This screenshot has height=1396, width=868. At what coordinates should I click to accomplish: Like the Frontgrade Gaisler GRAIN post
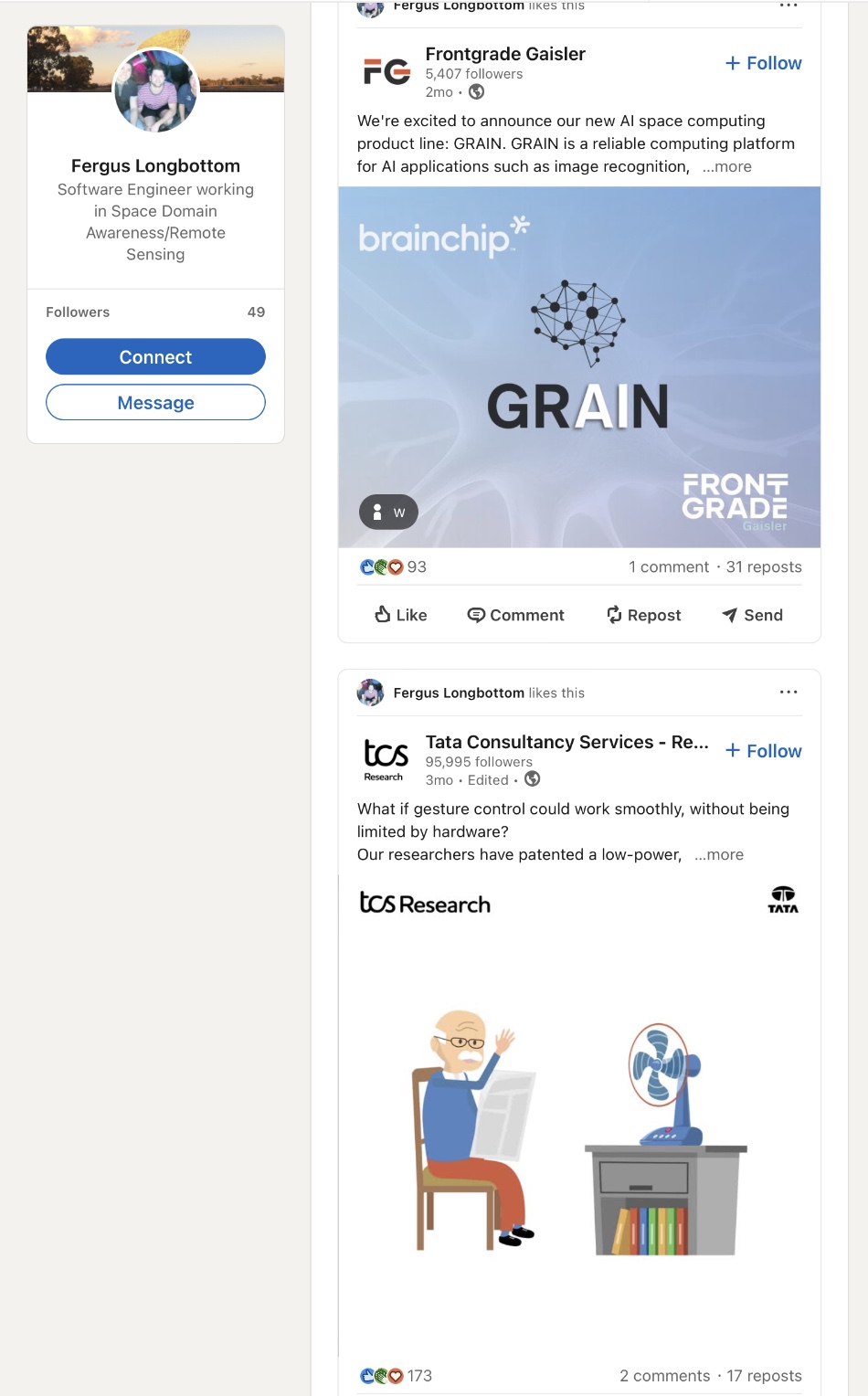tap(401, 615)
